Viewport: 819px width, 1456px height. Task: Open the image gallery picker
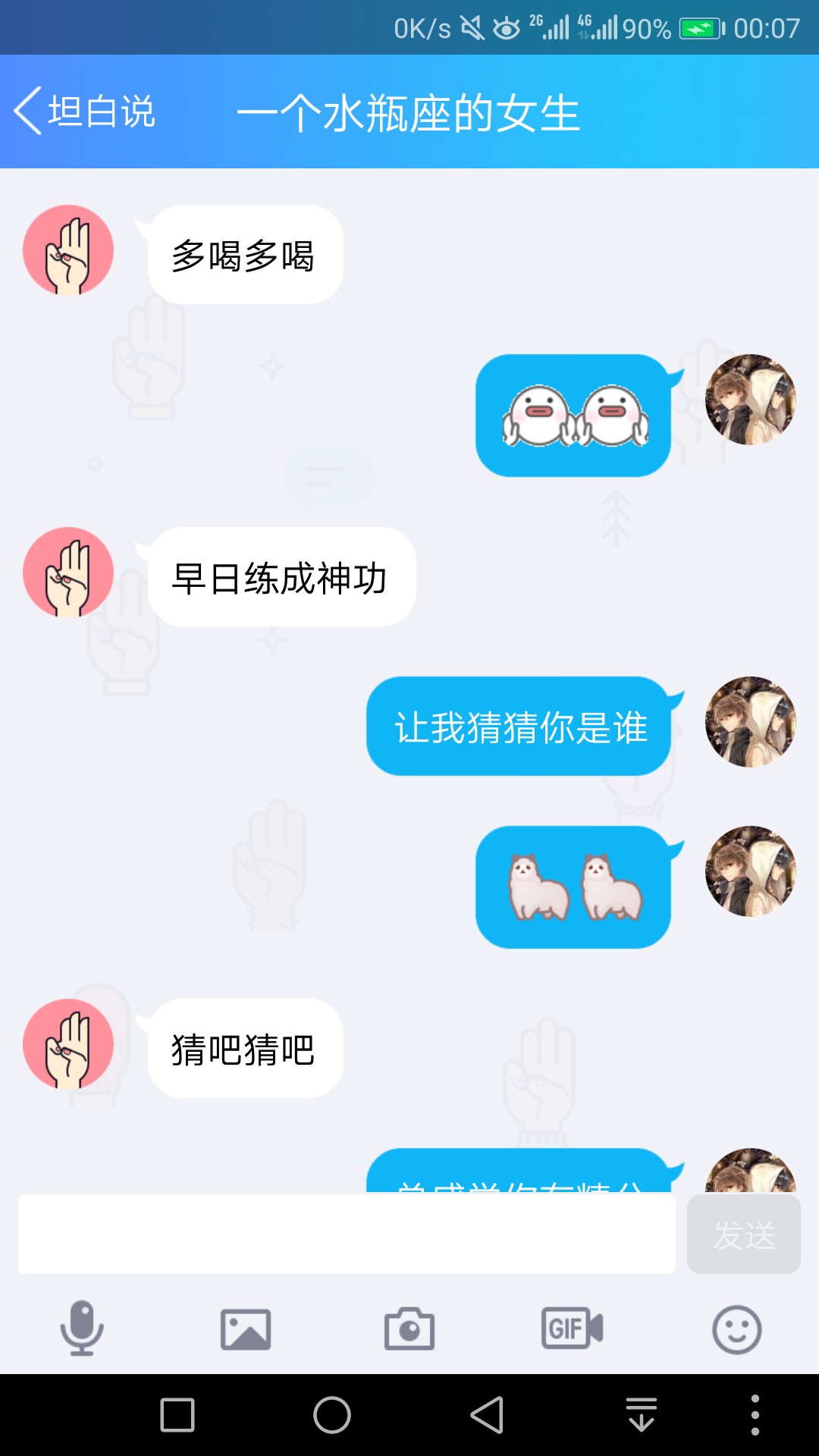[246, 1329]
